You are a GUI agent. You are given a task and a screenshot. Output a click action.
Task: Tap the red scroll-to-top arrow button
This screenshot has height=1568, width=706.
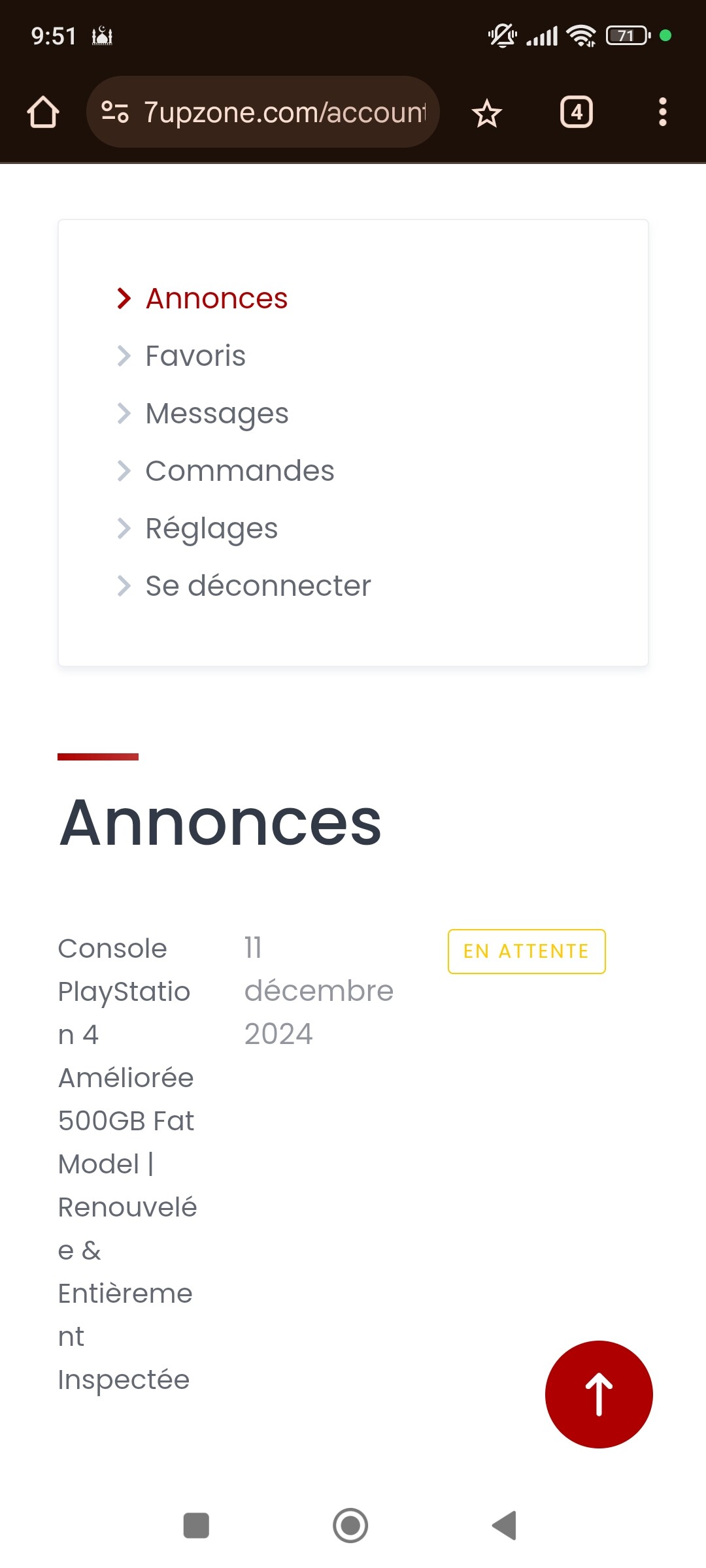click(599, 1394)
